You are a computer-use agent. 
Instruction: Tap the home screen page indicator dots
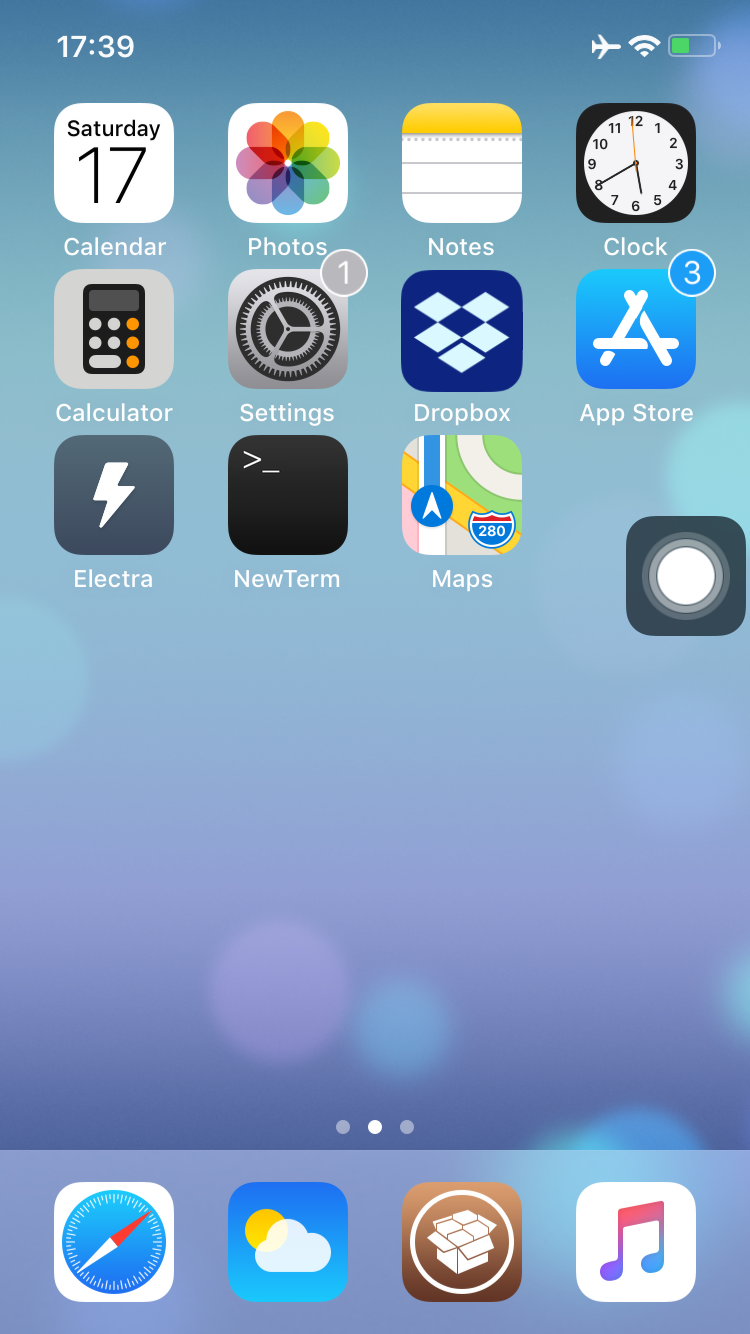[375, 1127]
